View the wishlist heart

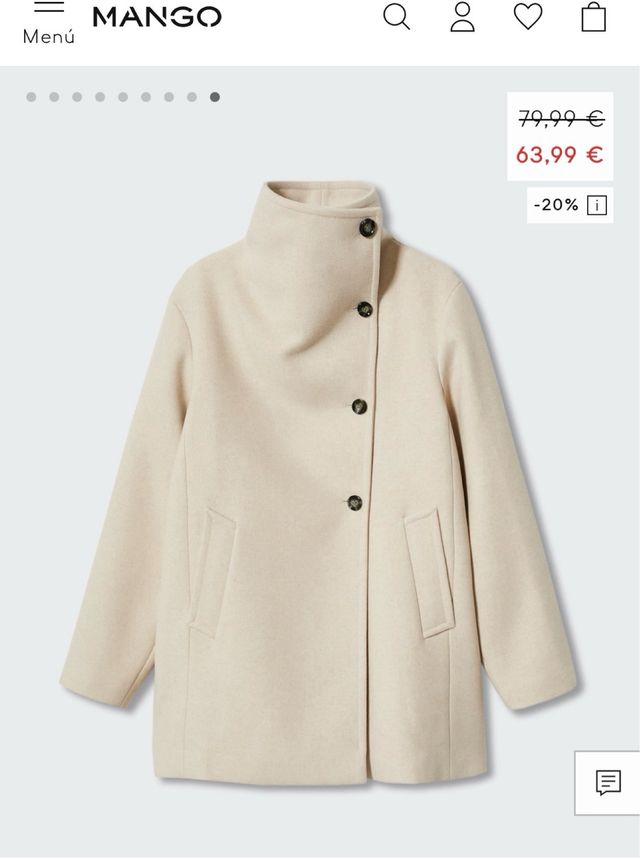coord(528,16)
